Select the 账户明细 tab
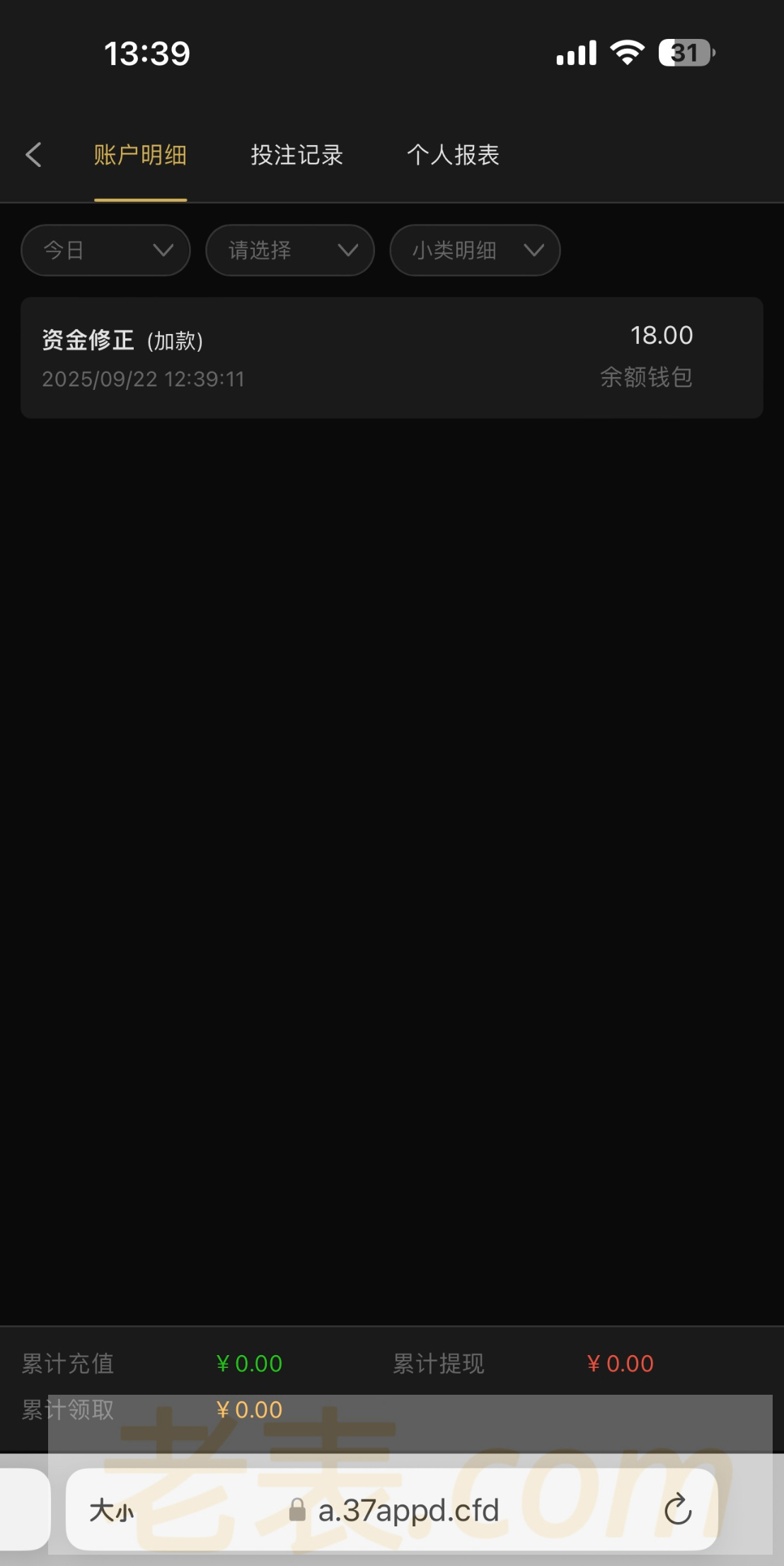784x1566 pixels. click(140, 155)
